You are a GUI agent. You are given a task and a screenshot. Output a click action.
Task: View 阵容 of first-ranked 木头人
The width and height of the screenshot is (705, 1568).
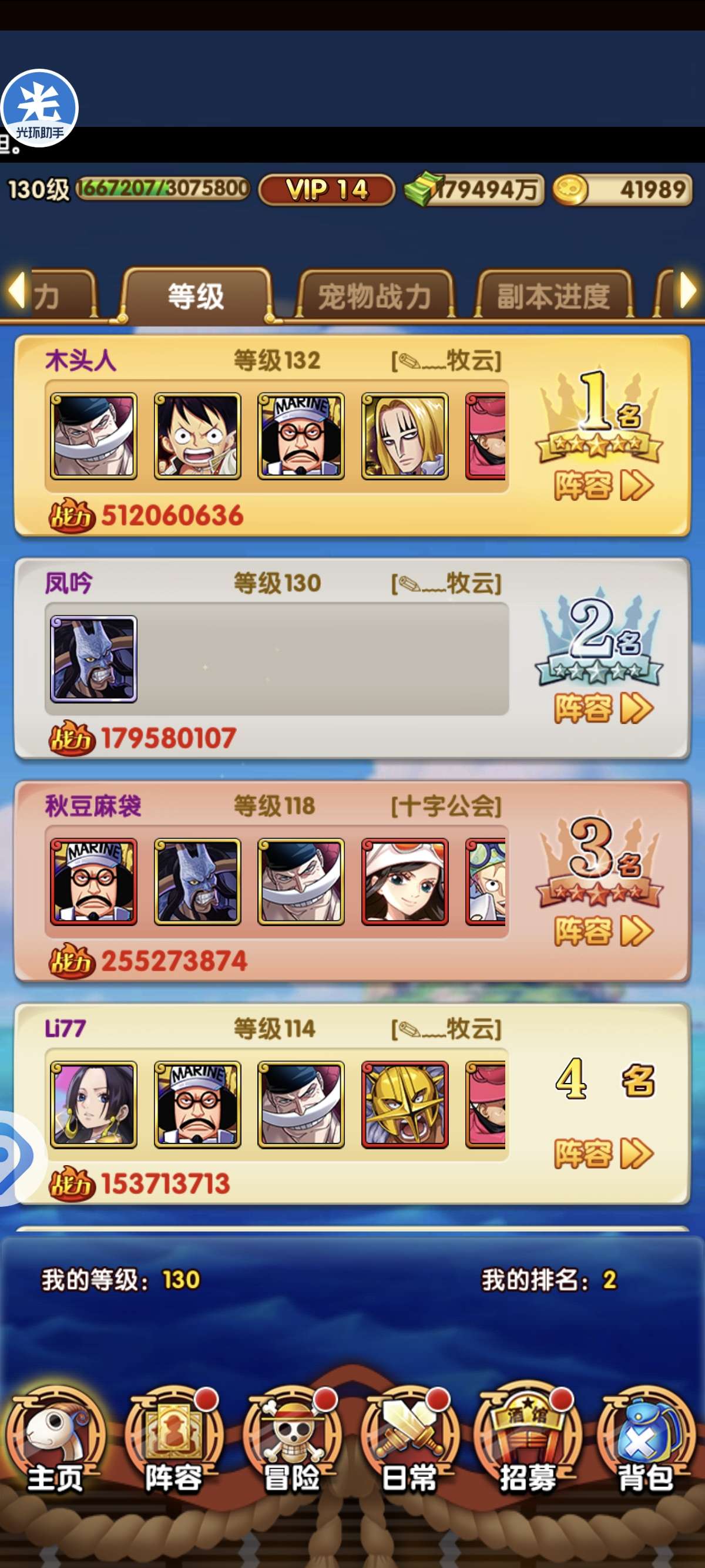click(x=603, y=485)
